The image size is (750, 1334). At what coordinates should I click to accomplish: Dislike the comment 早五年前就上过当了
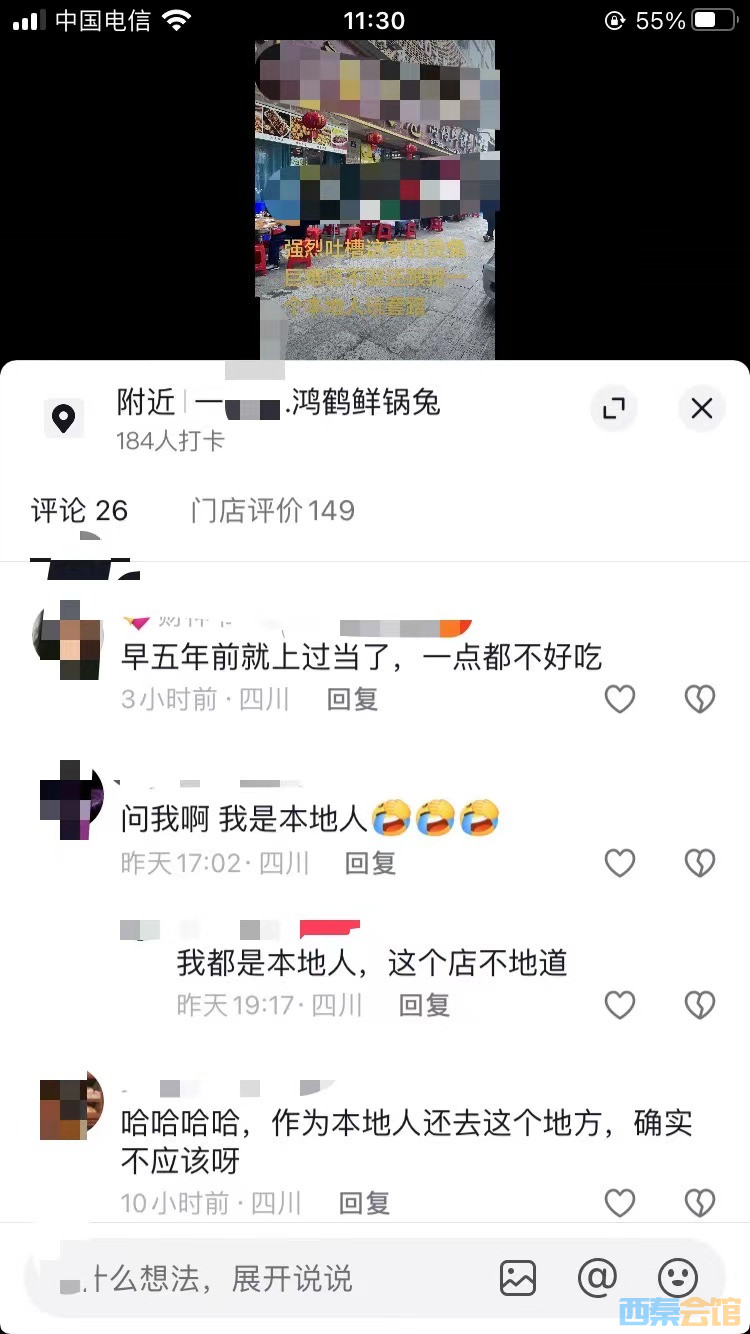coord(700,699)
